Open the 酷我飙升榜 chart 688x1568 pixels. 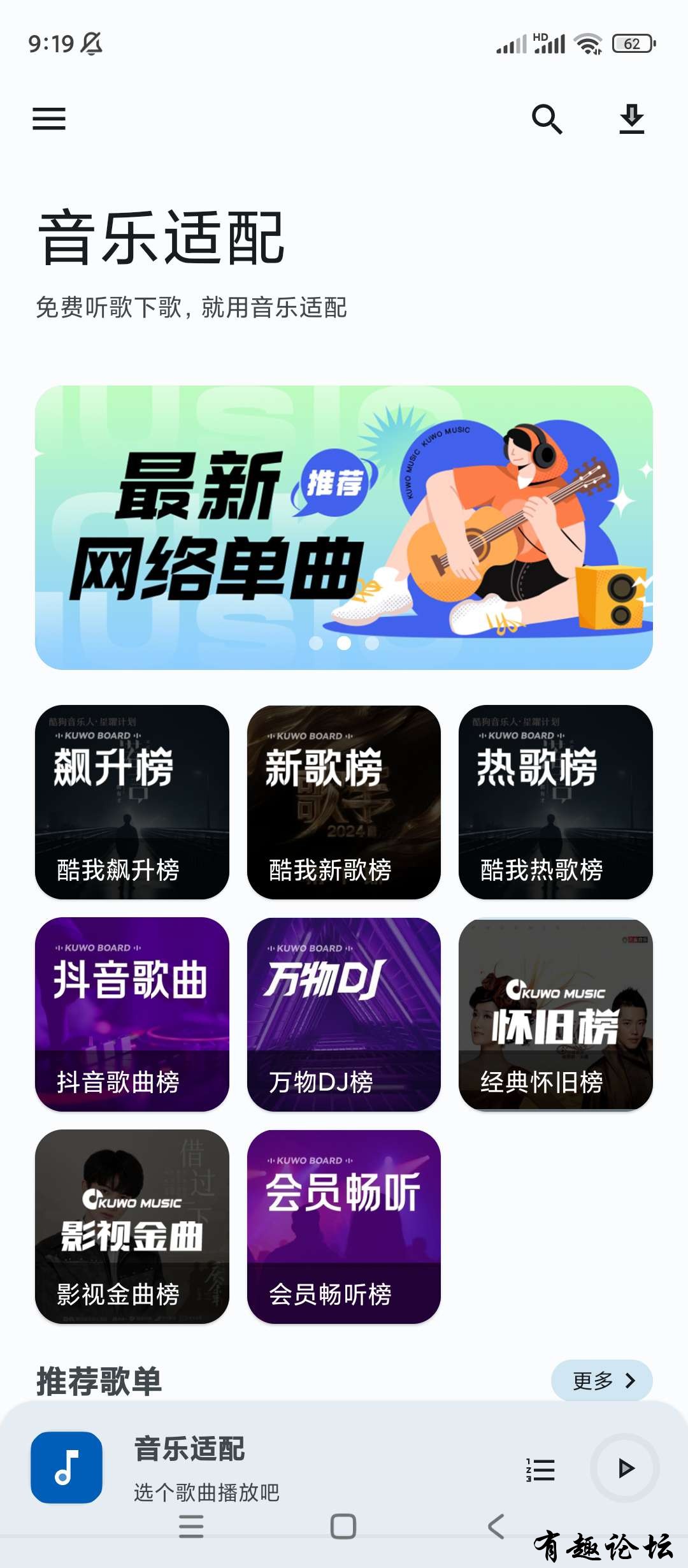coord(132,802)
